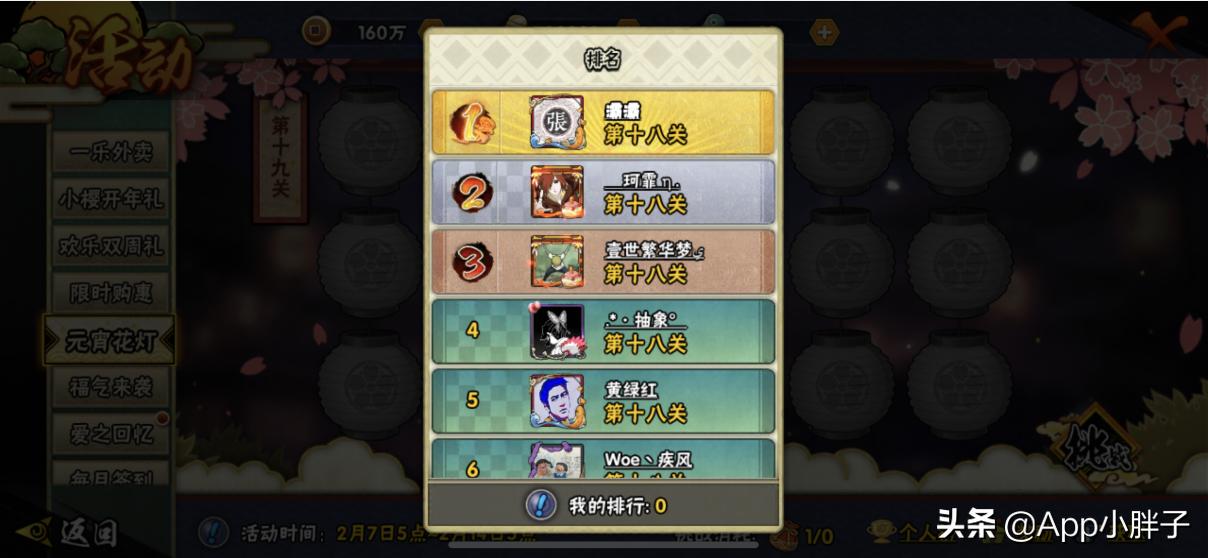View rank 4 player 抽象

[603, 332]
